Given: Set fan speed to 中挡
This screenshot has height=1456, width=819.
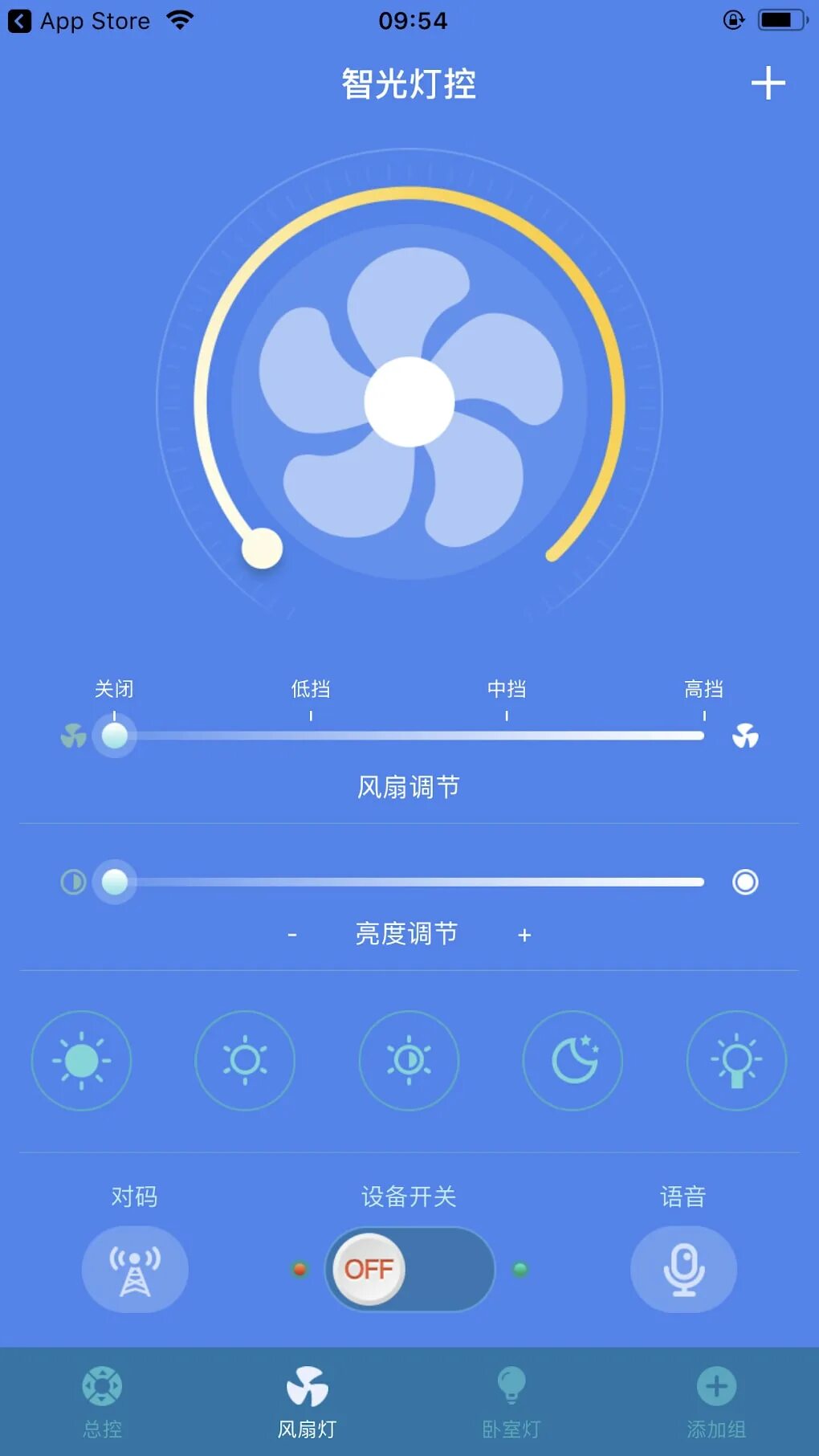Looking at the screenshot, I should click(x=507, y=735).
